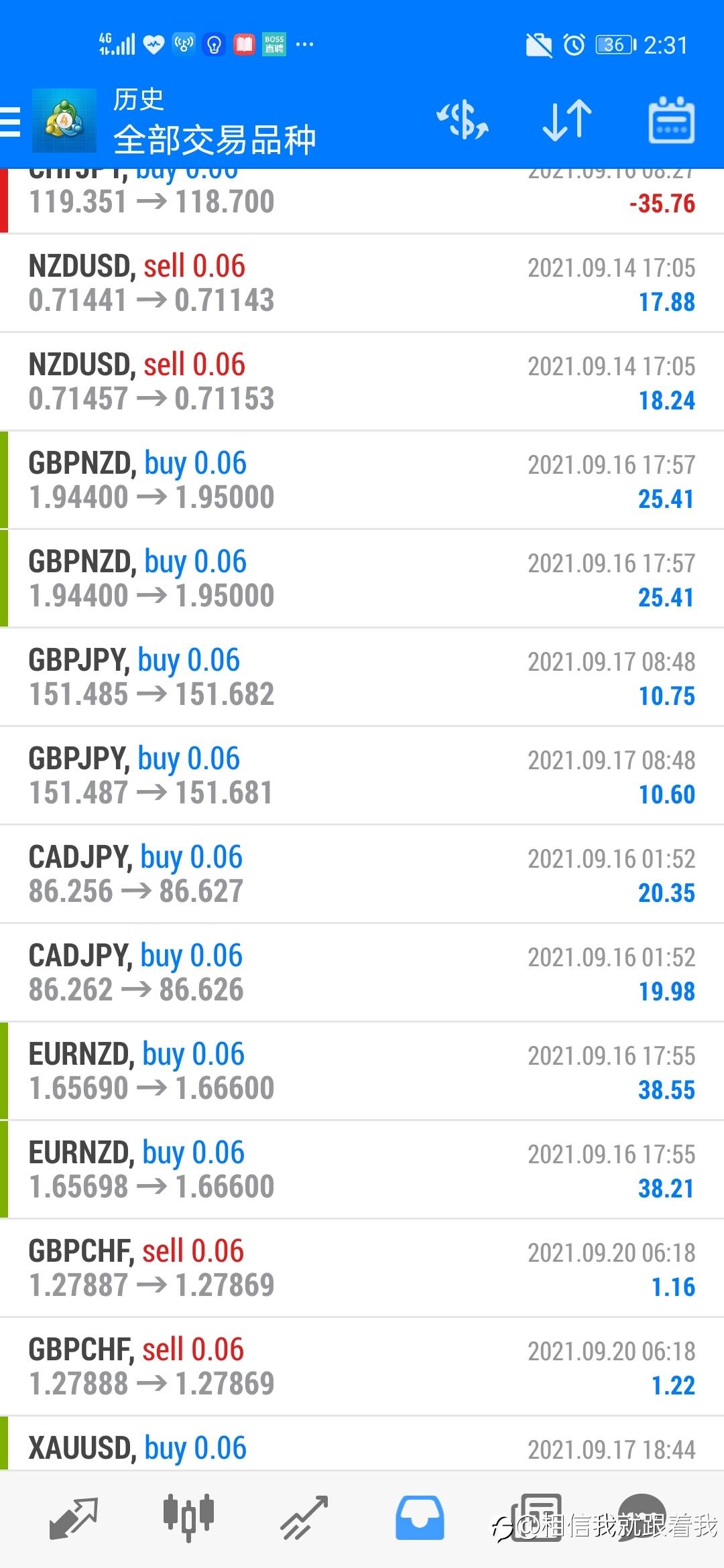Open the hamburger side menu
The width and height of the screenshot is (724, 1568).
[x=11, y=122]
